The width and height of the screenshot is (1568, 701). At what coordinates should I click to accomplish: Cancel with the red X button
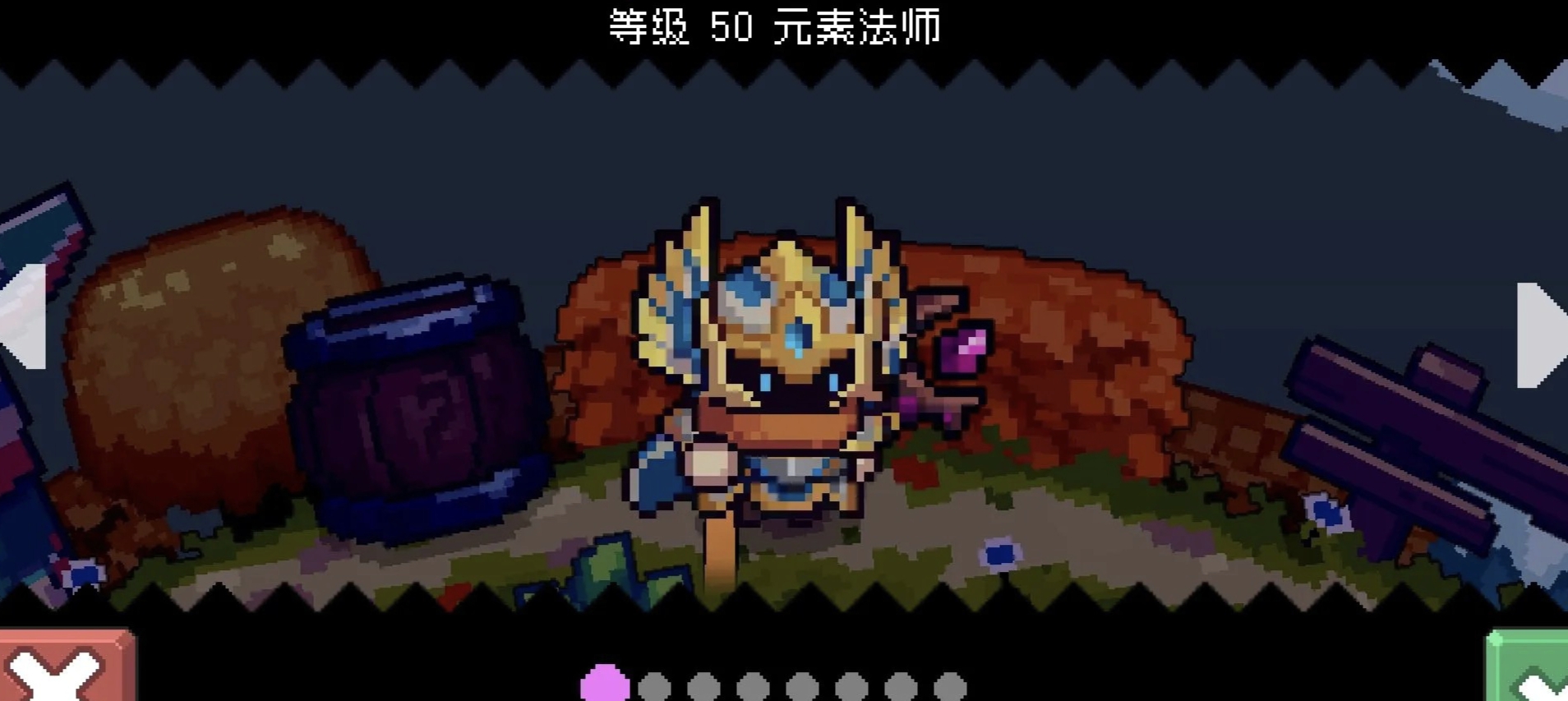pos(66,667)
